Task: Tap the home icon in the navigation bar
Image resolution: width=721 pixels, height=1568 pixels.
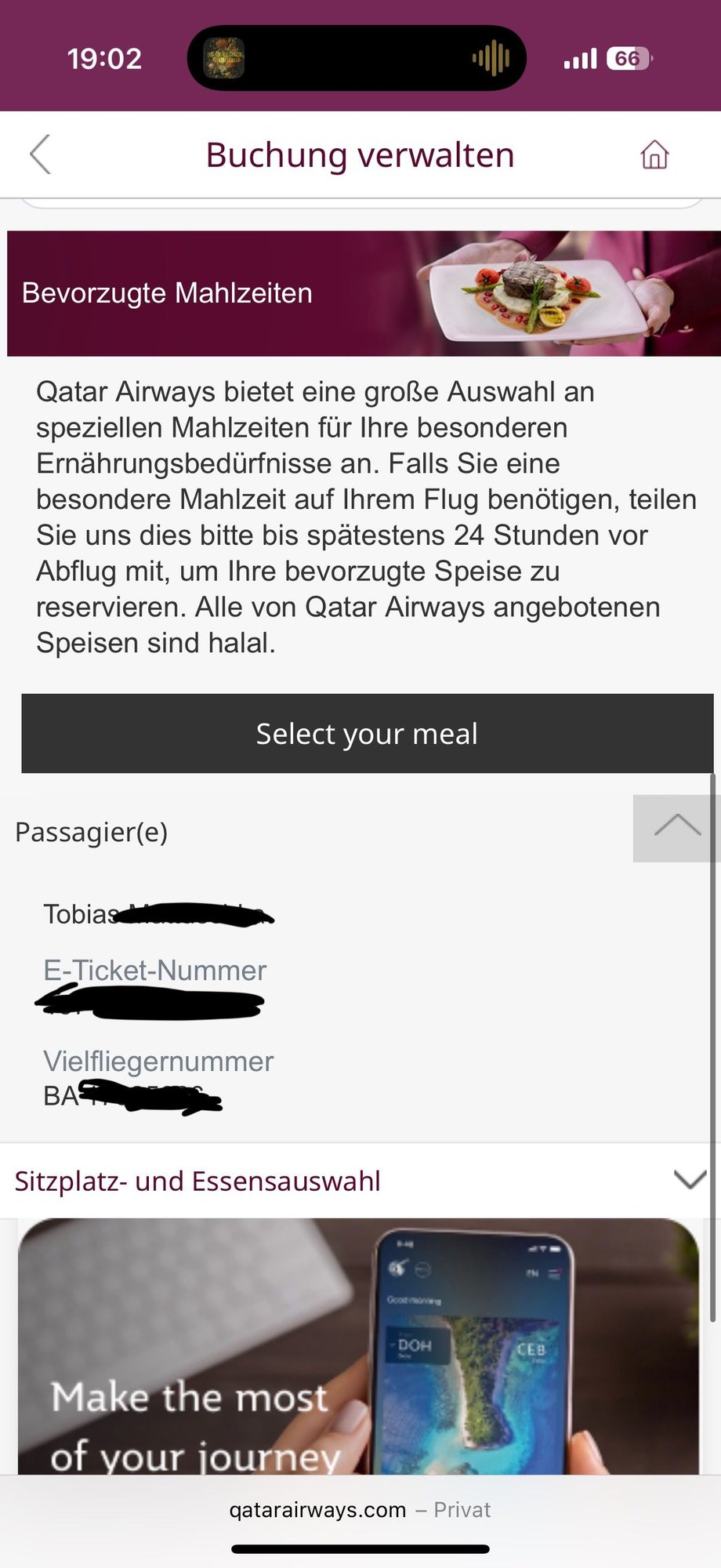Action: [x=655, y=154]
